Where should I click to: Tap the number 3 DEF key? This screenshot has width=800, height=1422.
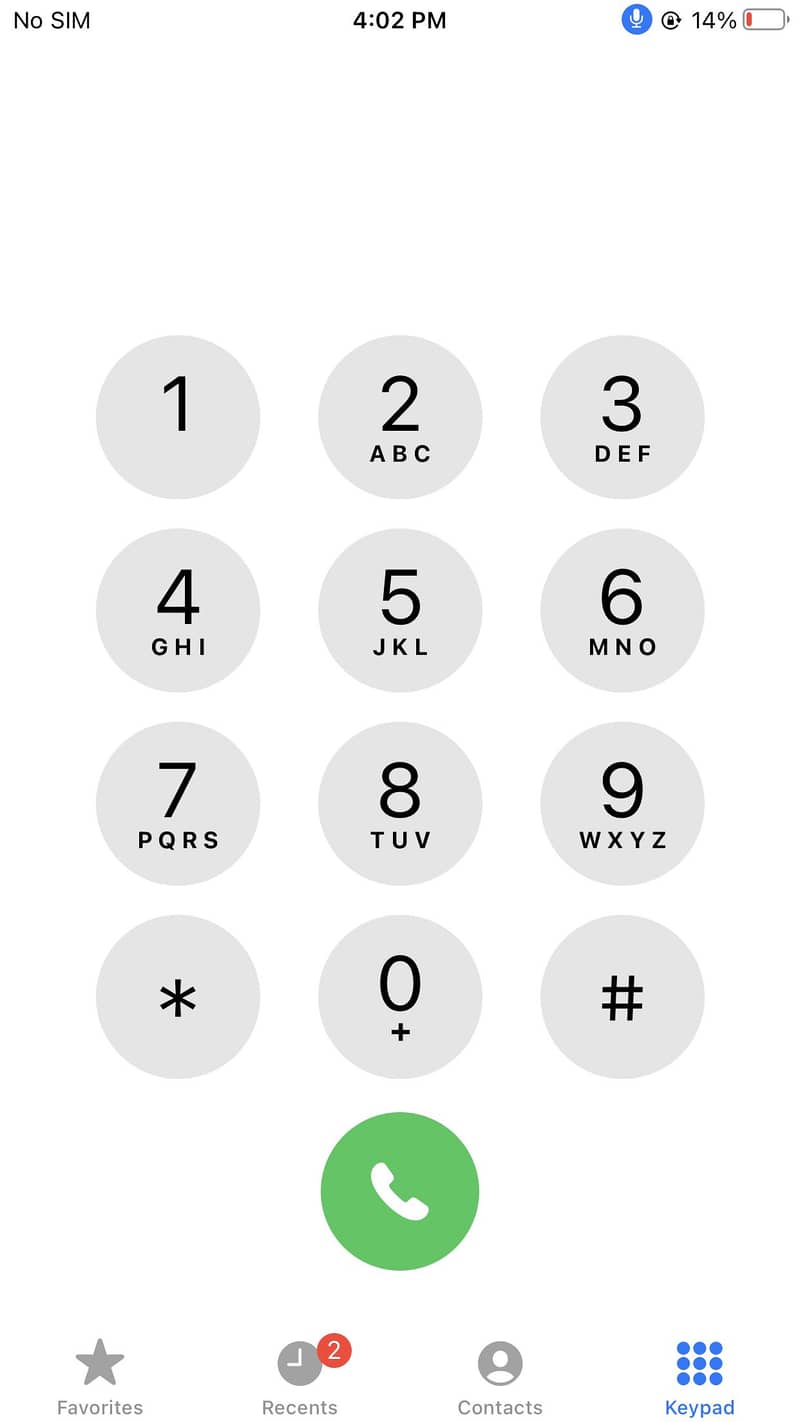point(622,416)
